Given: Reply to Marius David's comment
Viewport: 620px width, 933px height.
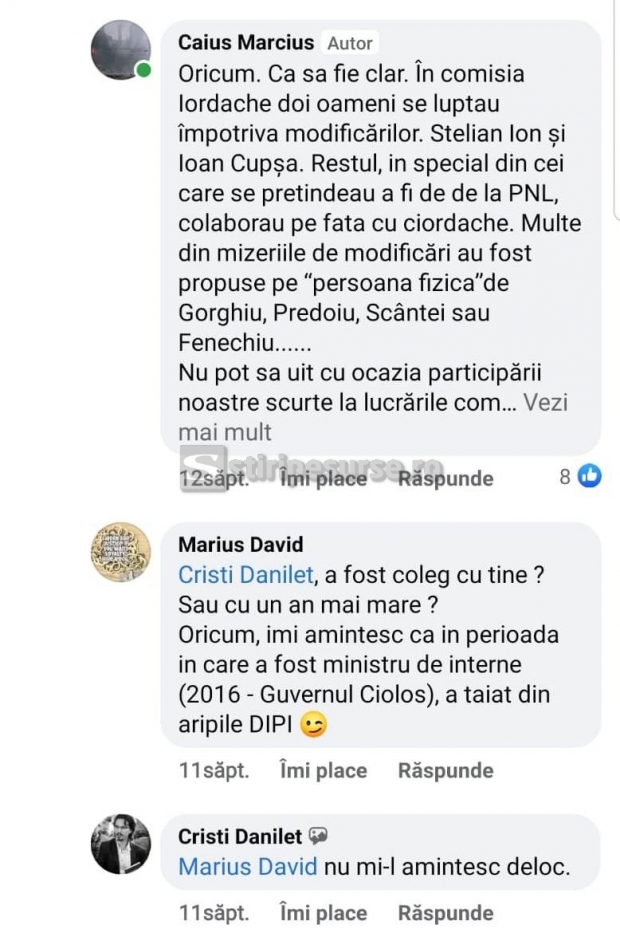Looking at the screenshot, I should [x=445, y=771].
